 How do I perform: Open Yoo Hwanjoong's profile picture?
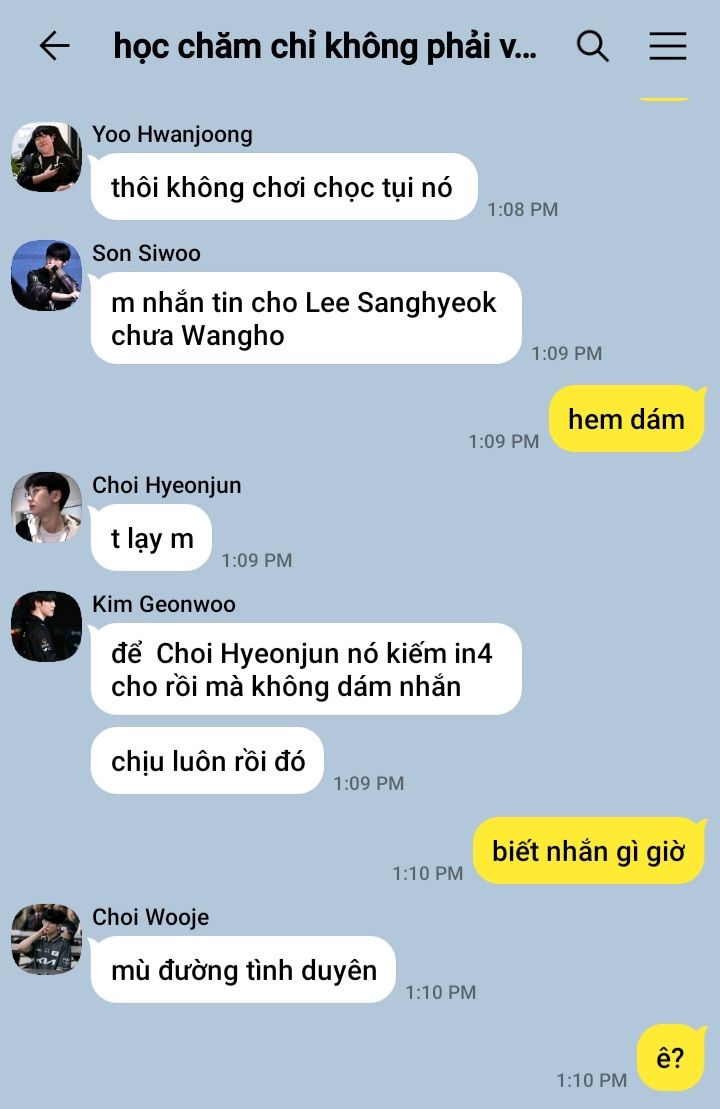tap(47, 157)
